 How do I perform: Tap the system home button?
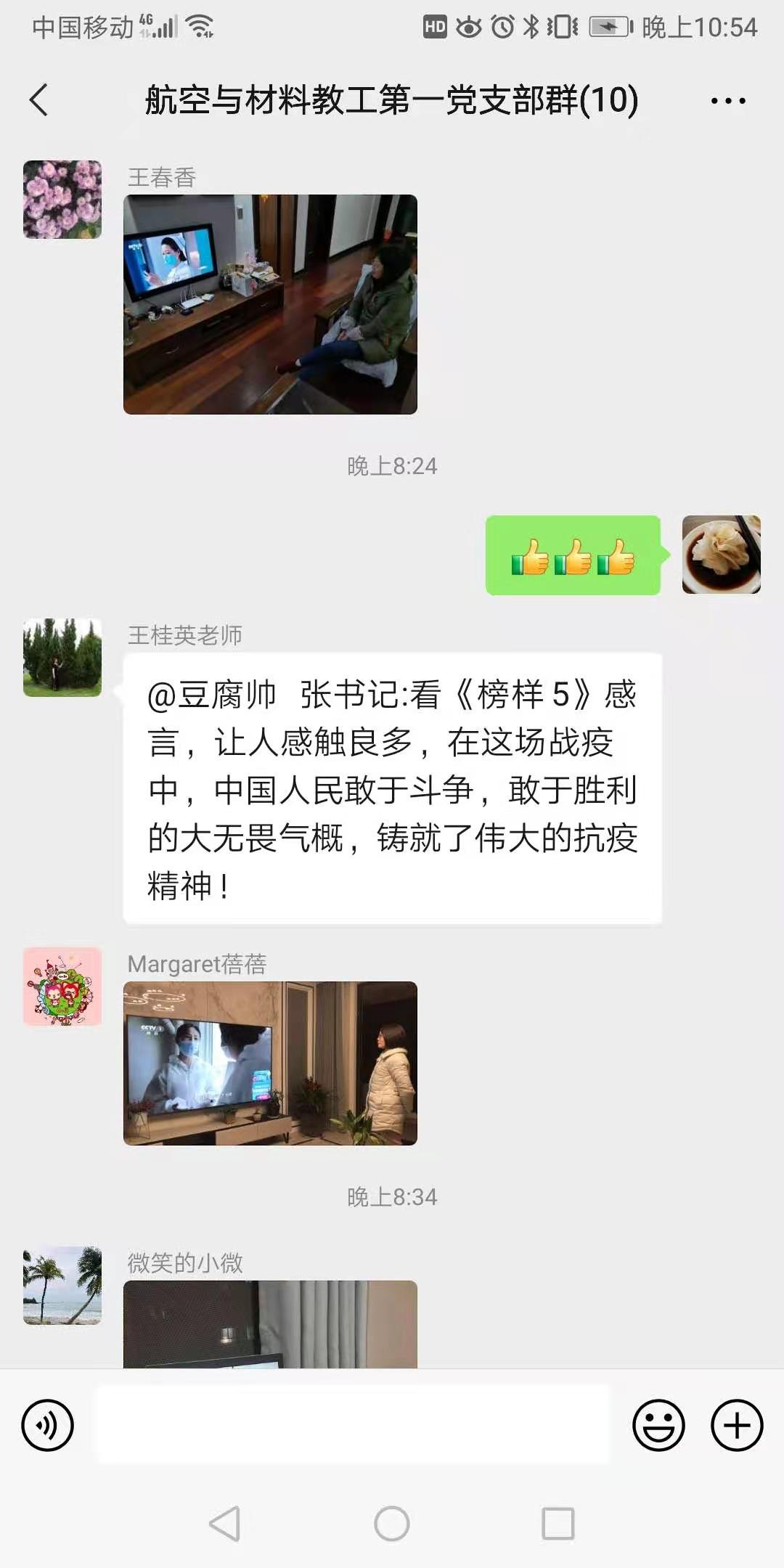392,1523
